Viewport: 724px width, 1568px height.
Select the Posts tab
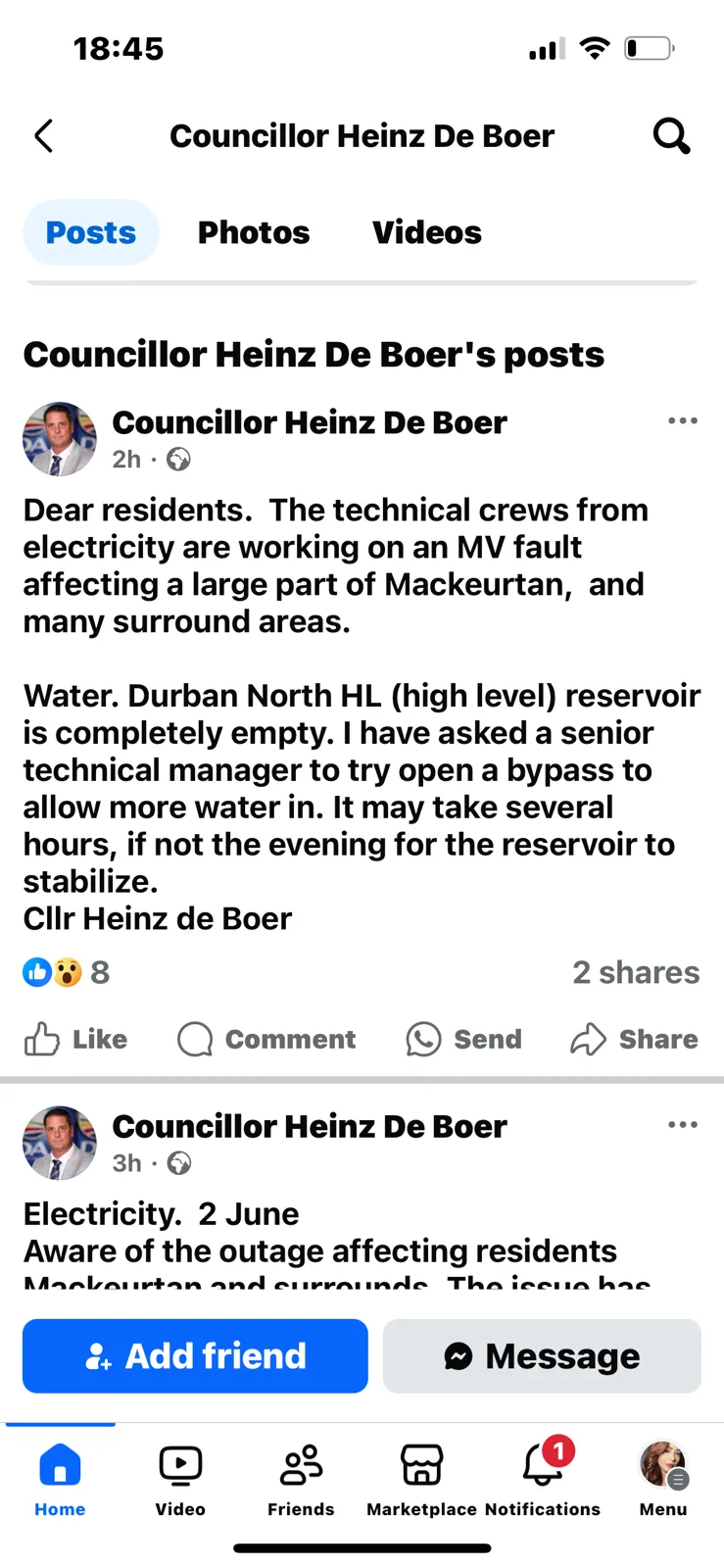pyautogui.click(x=91, y=232)
